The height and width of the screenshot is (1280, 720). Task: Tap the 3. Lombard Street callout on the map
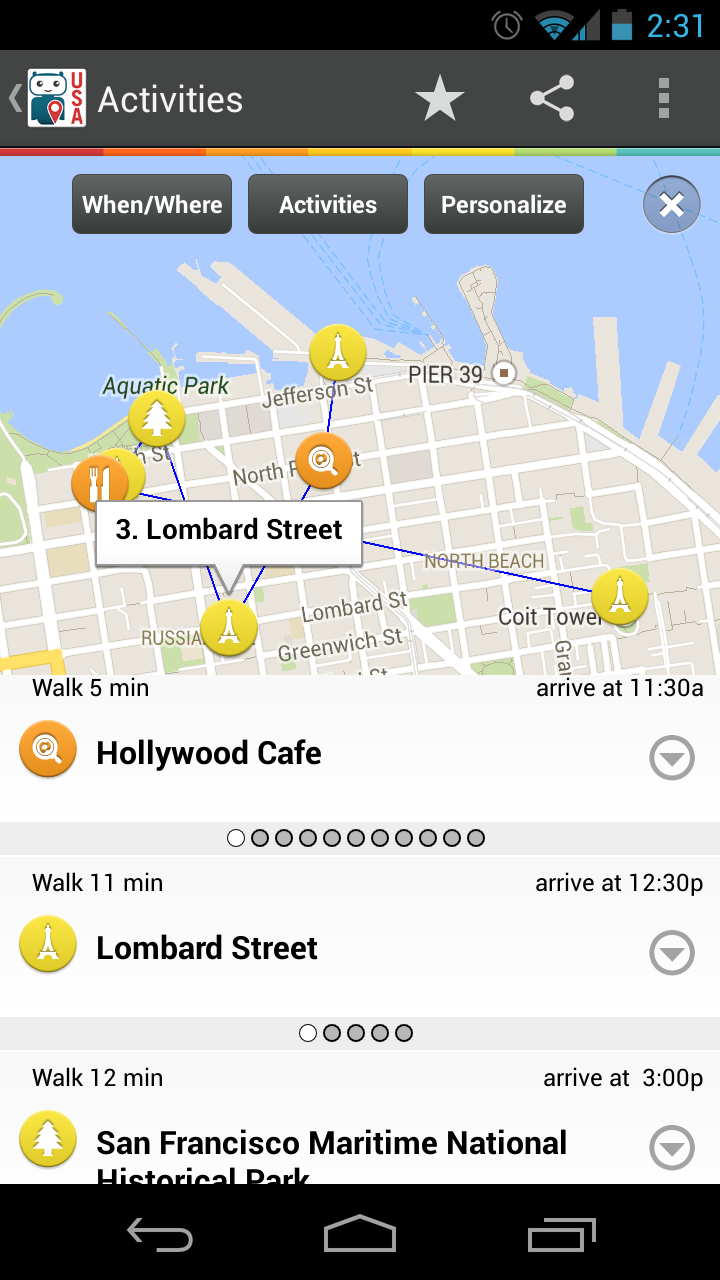point(228,531)
